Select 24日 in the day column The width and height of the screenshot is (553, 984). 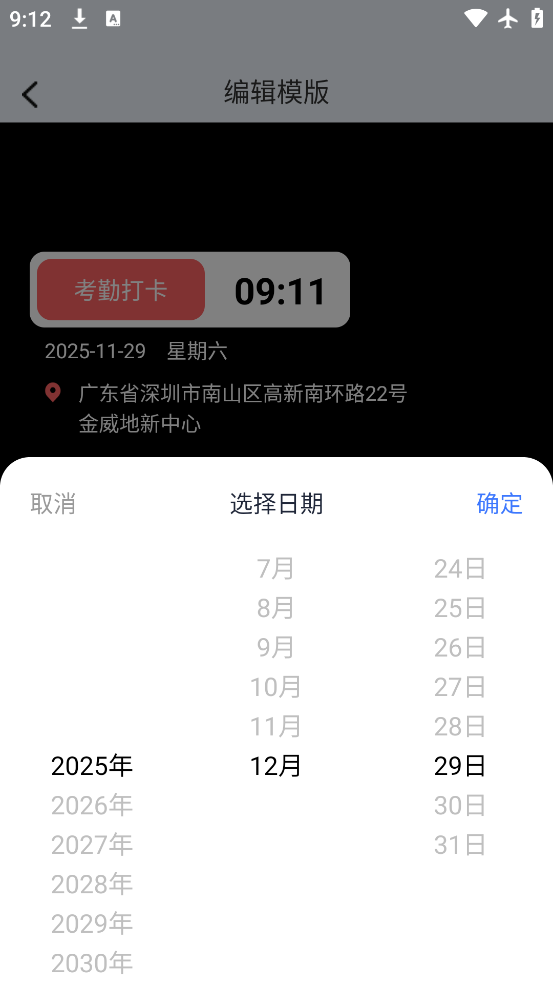[460, 569]
